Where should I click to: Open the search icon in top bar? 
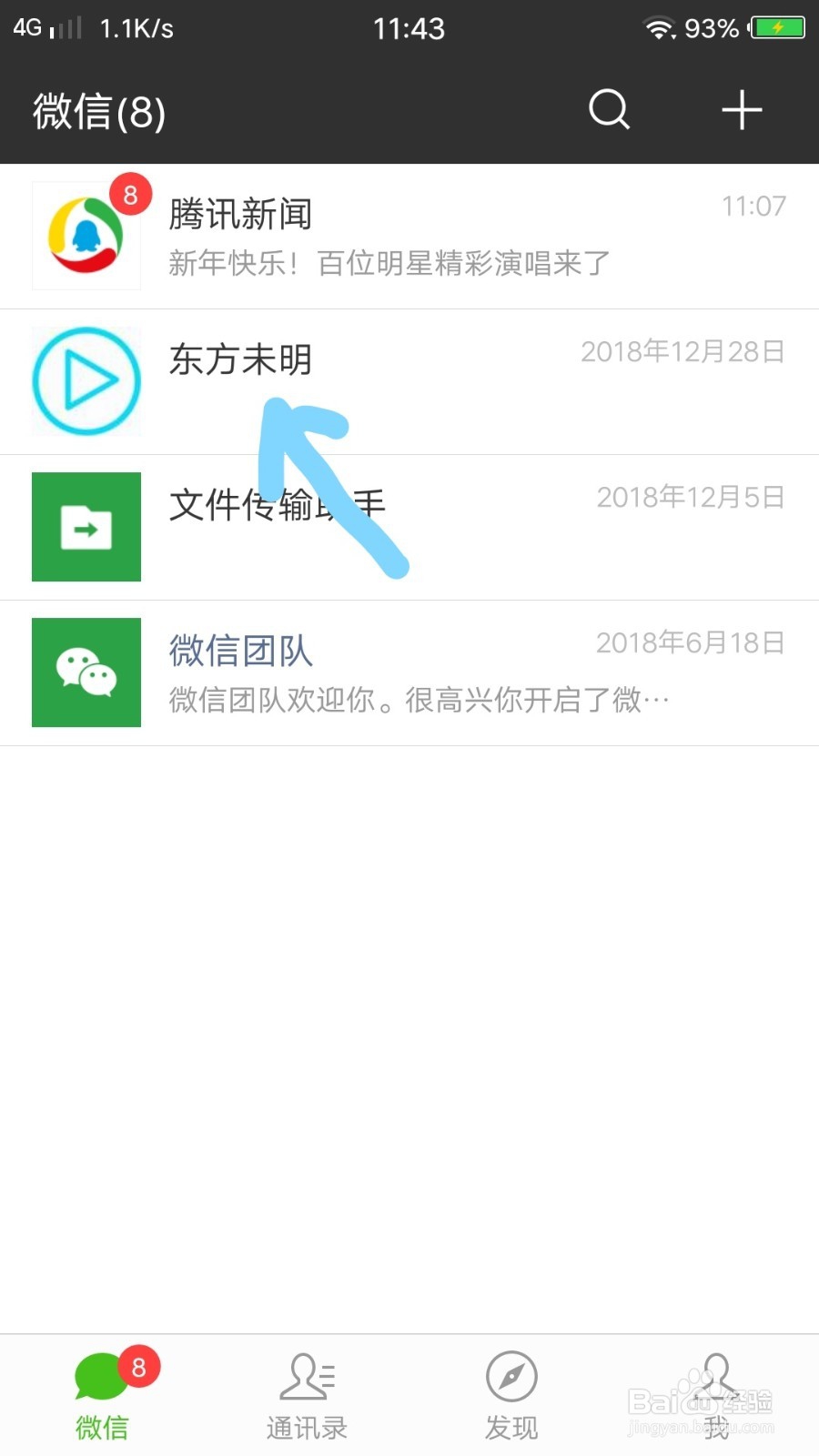pos(608,111)
